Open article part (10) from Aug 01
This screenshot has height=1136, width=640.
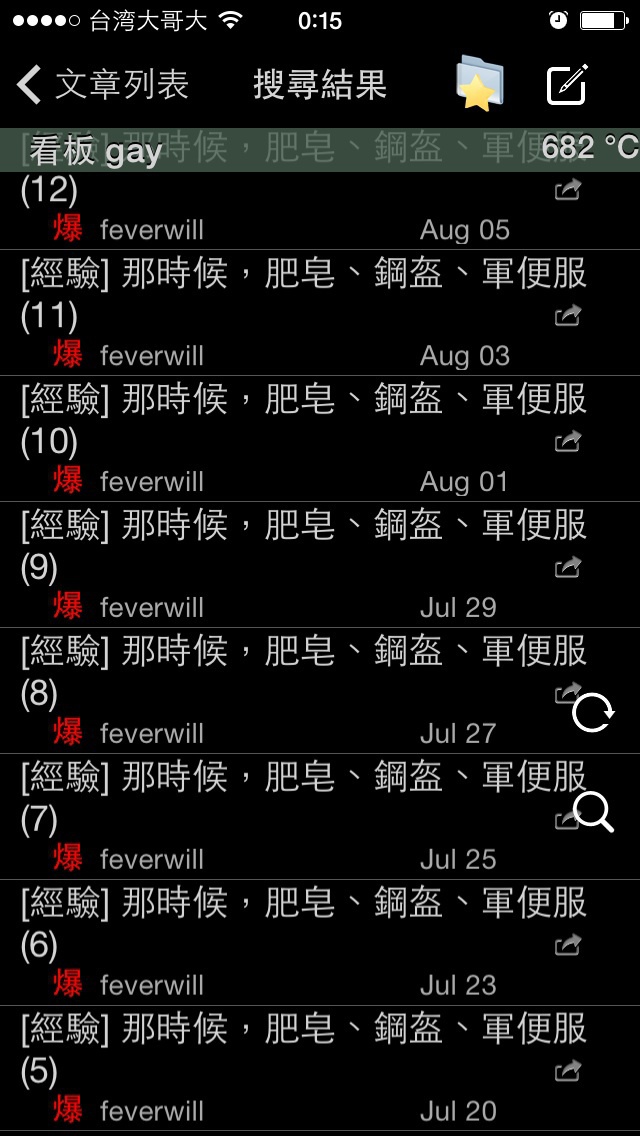tap(280, 420)
